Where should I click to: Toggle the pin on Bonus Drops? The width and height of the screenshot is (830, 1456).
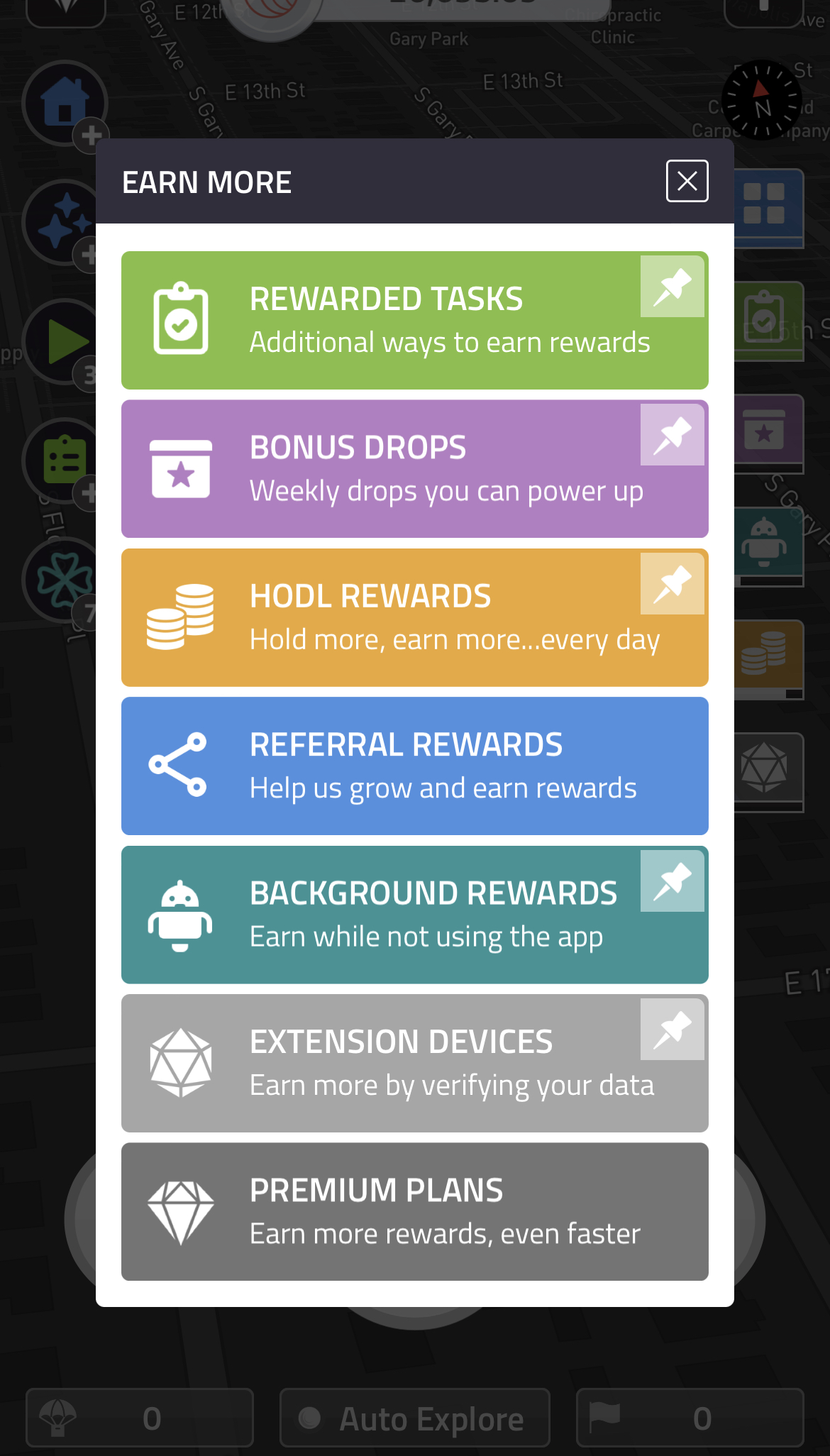point(672,435)
